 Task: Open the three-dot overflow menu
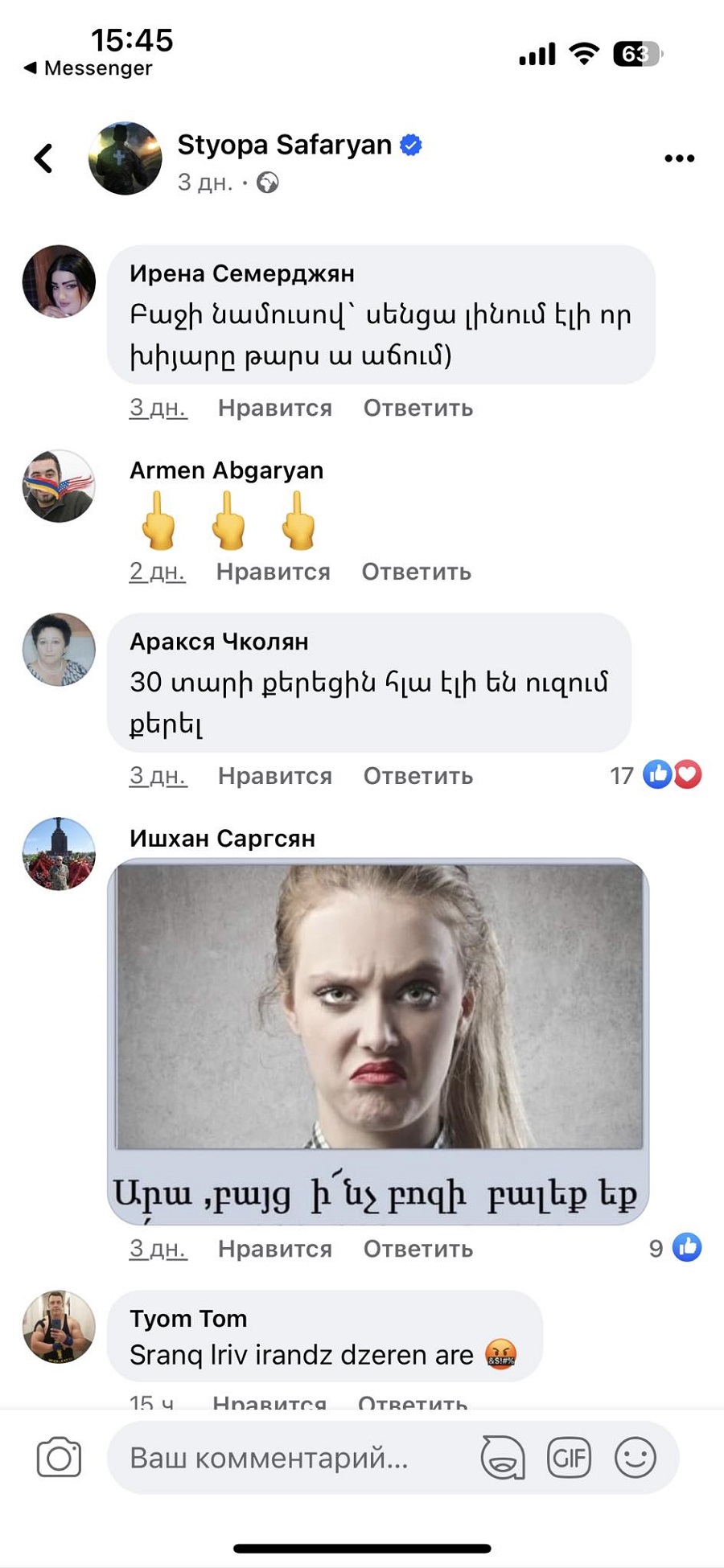pos(679,158)
